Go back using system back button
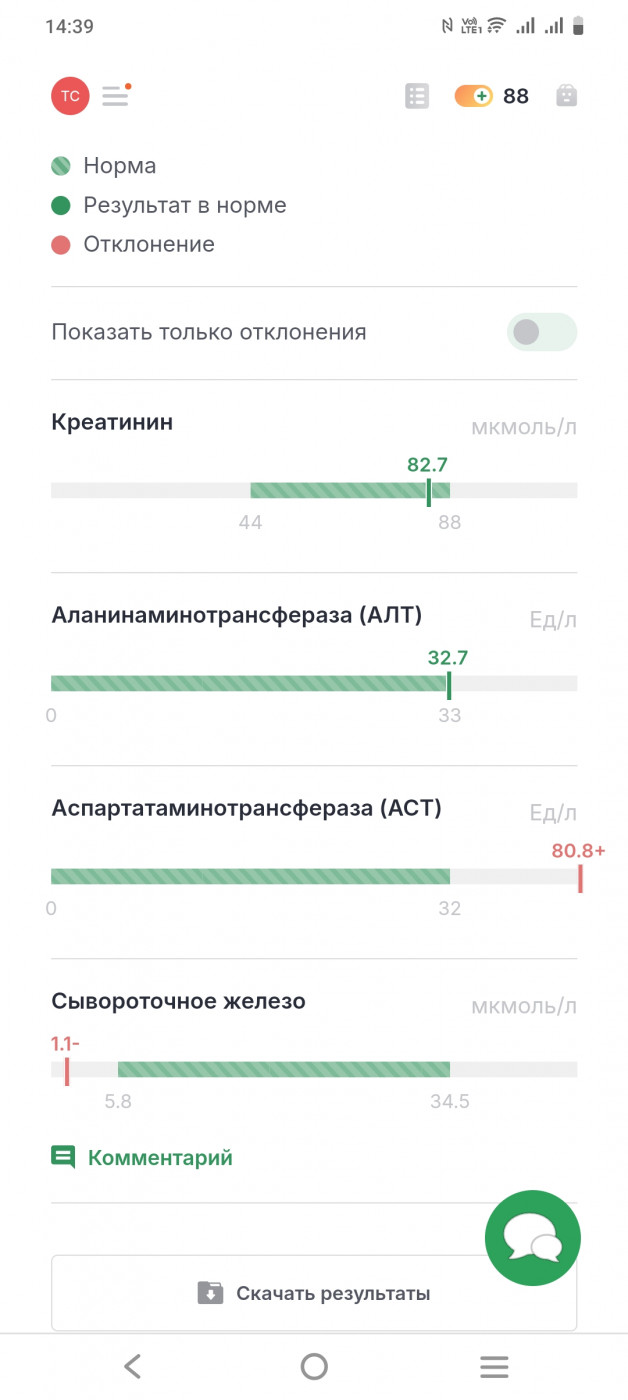Viewport: 628px width, 1400px height. 132,1366
